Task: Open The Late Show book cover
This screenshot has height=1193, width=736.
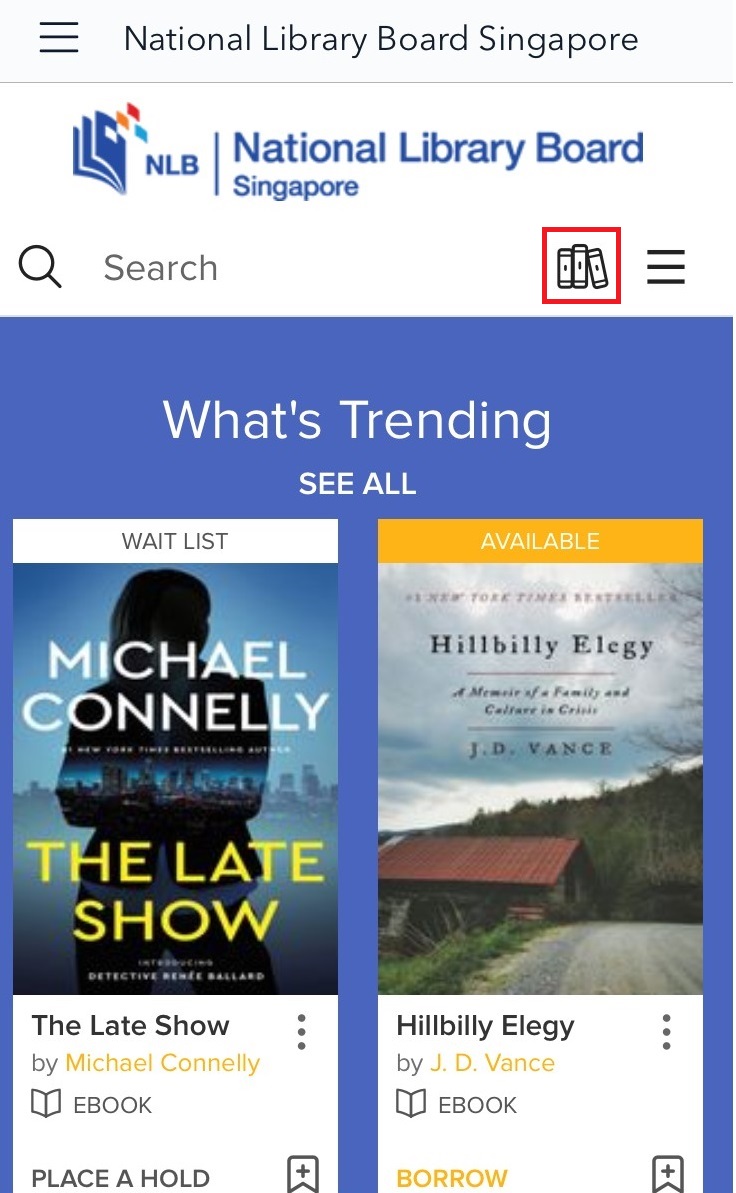Action: pos(175,778)
